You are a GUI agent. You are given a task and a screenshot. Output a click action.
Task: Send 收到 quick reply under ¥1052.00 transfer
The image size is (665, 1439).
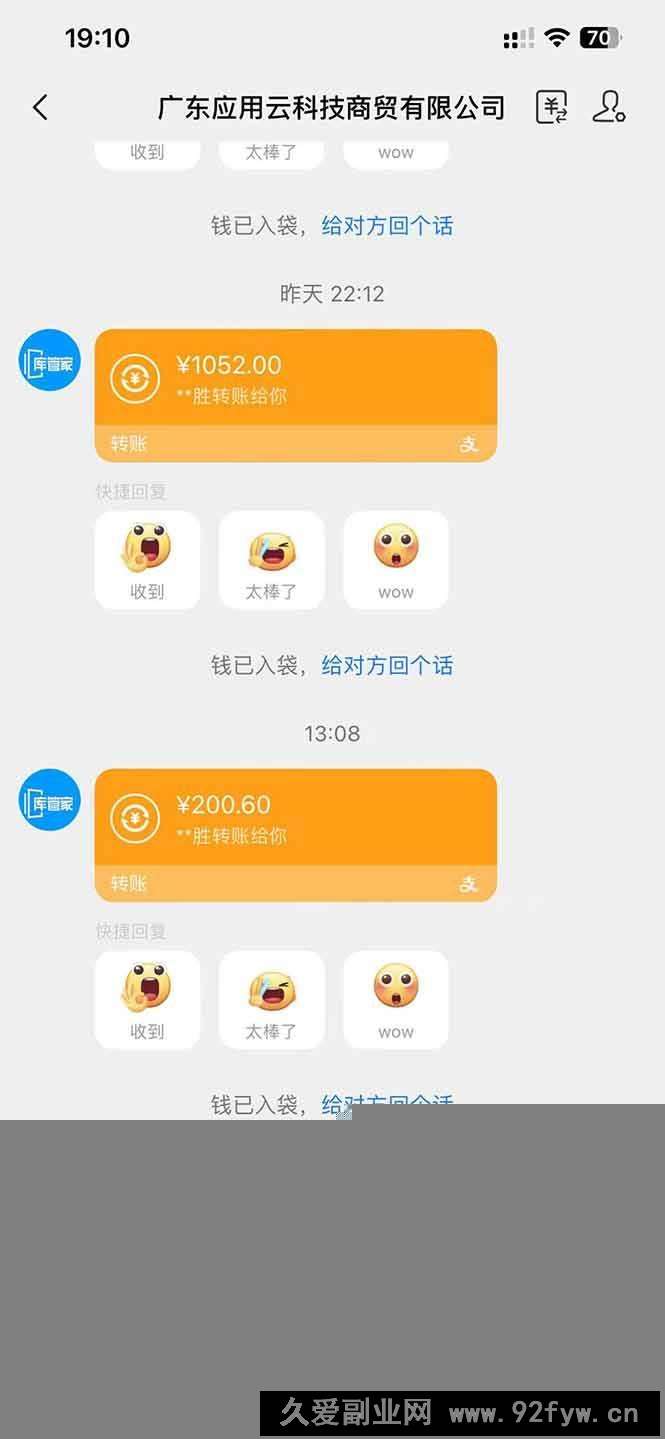pos(147,560)
